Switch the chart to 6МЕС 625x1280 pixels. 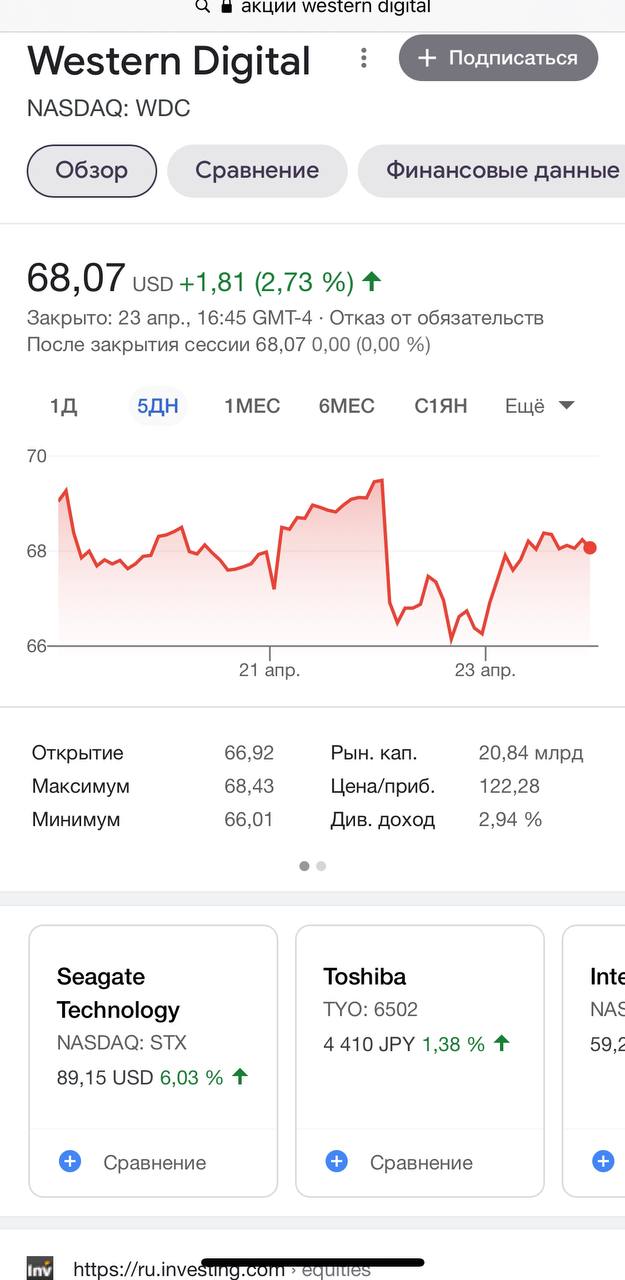pyautogui.click(x=347, y=406)
